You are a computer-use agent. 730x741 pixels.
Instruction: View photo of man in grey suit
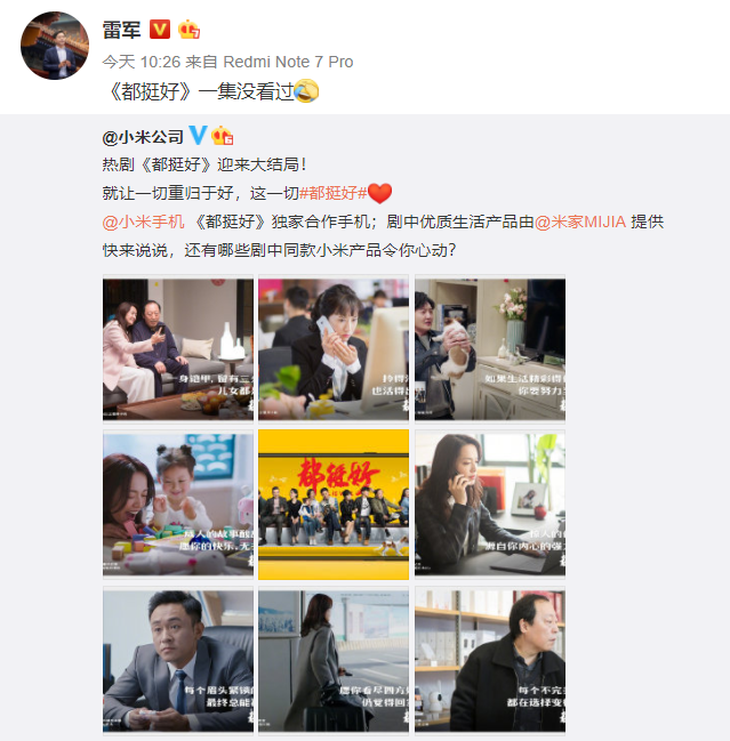(178, 660)
